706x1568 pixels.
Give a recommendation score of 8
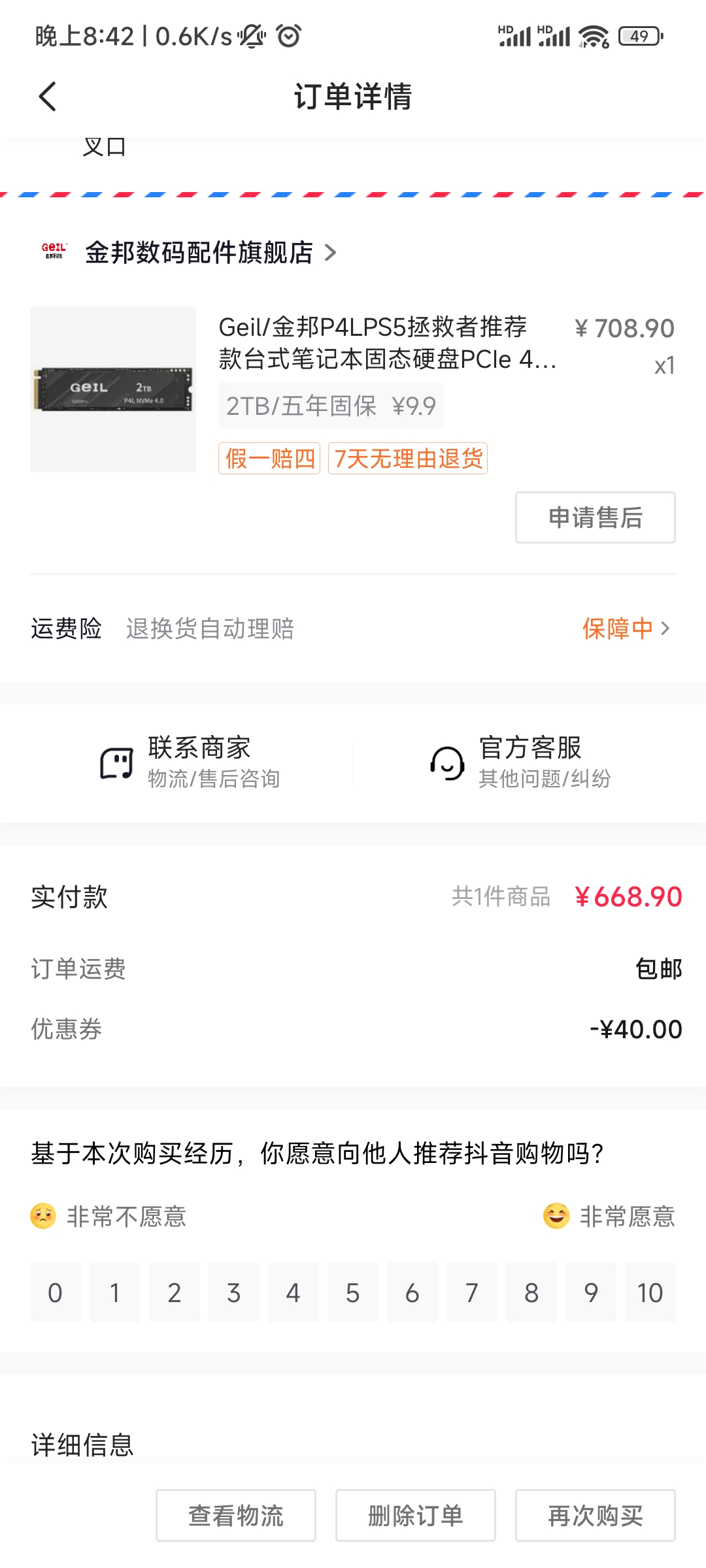point(531,1293)
